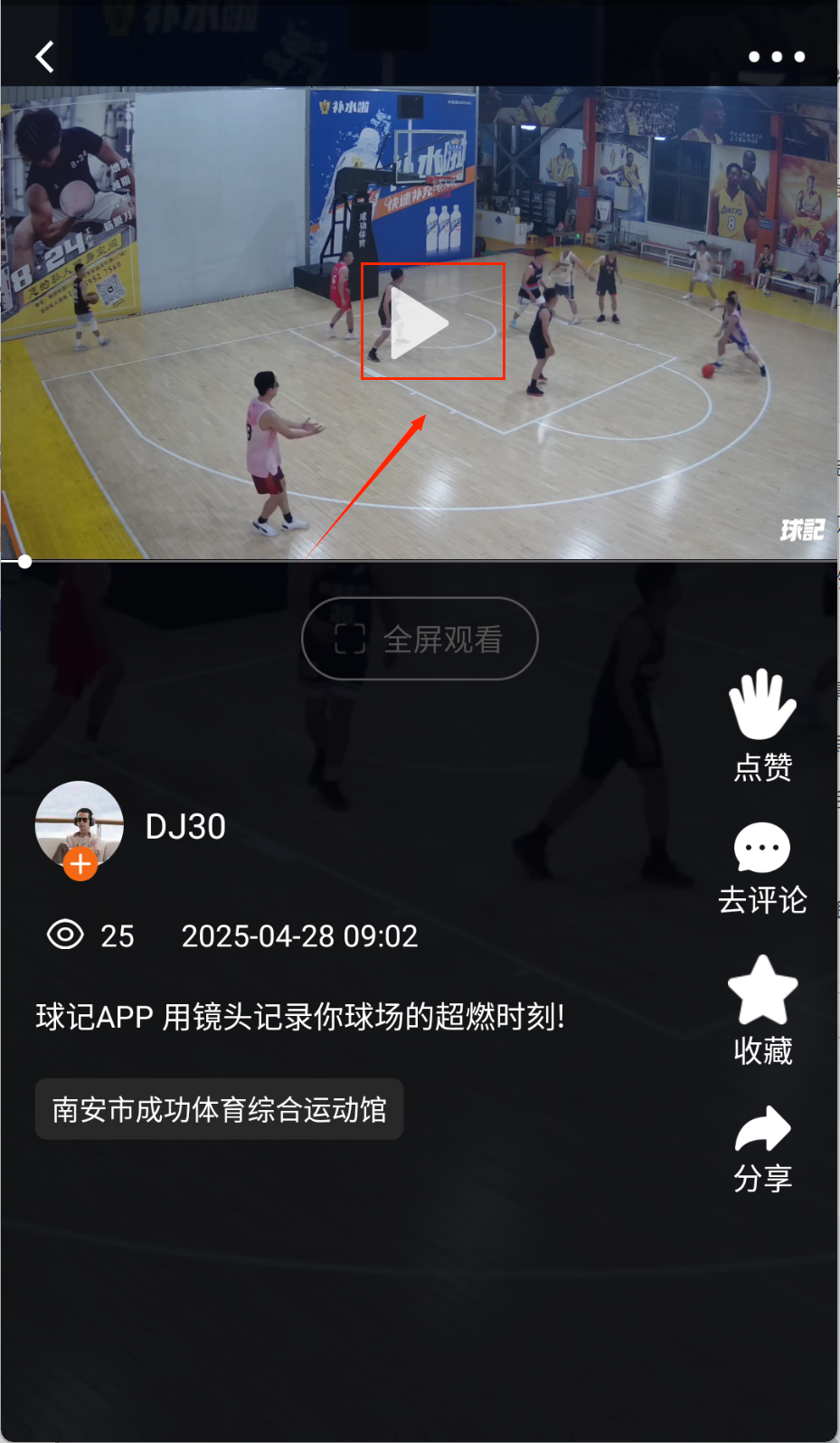Viewport: 840px width, 1443px height.
Task: Open the three-dot overflow menu
Action: tap(776, 57)
